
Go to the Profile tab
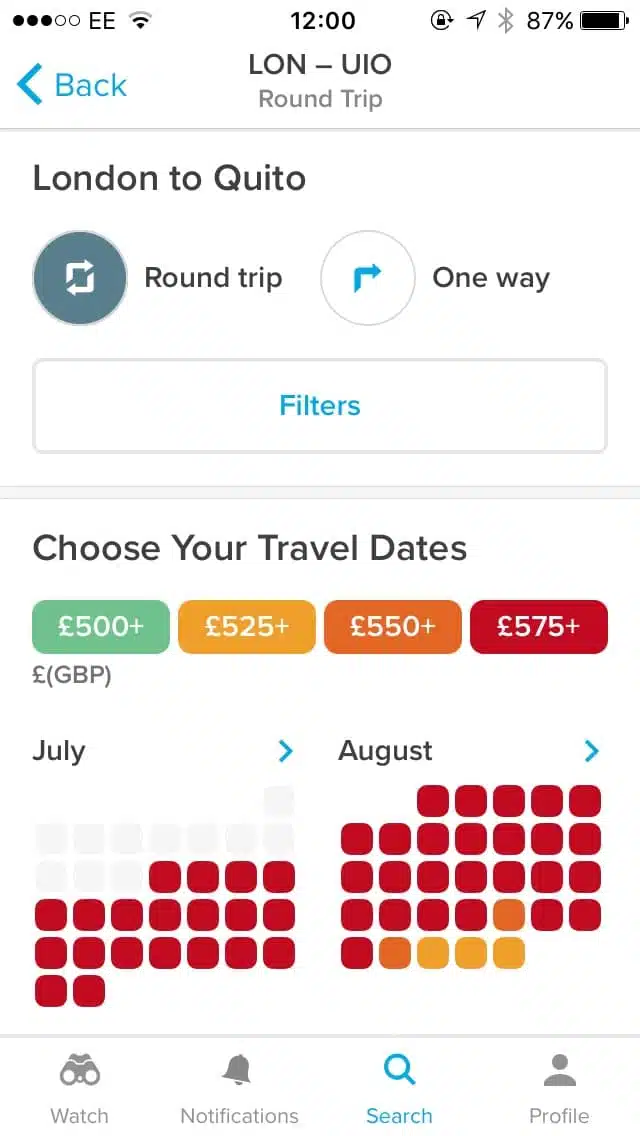tap(559, 1089)
